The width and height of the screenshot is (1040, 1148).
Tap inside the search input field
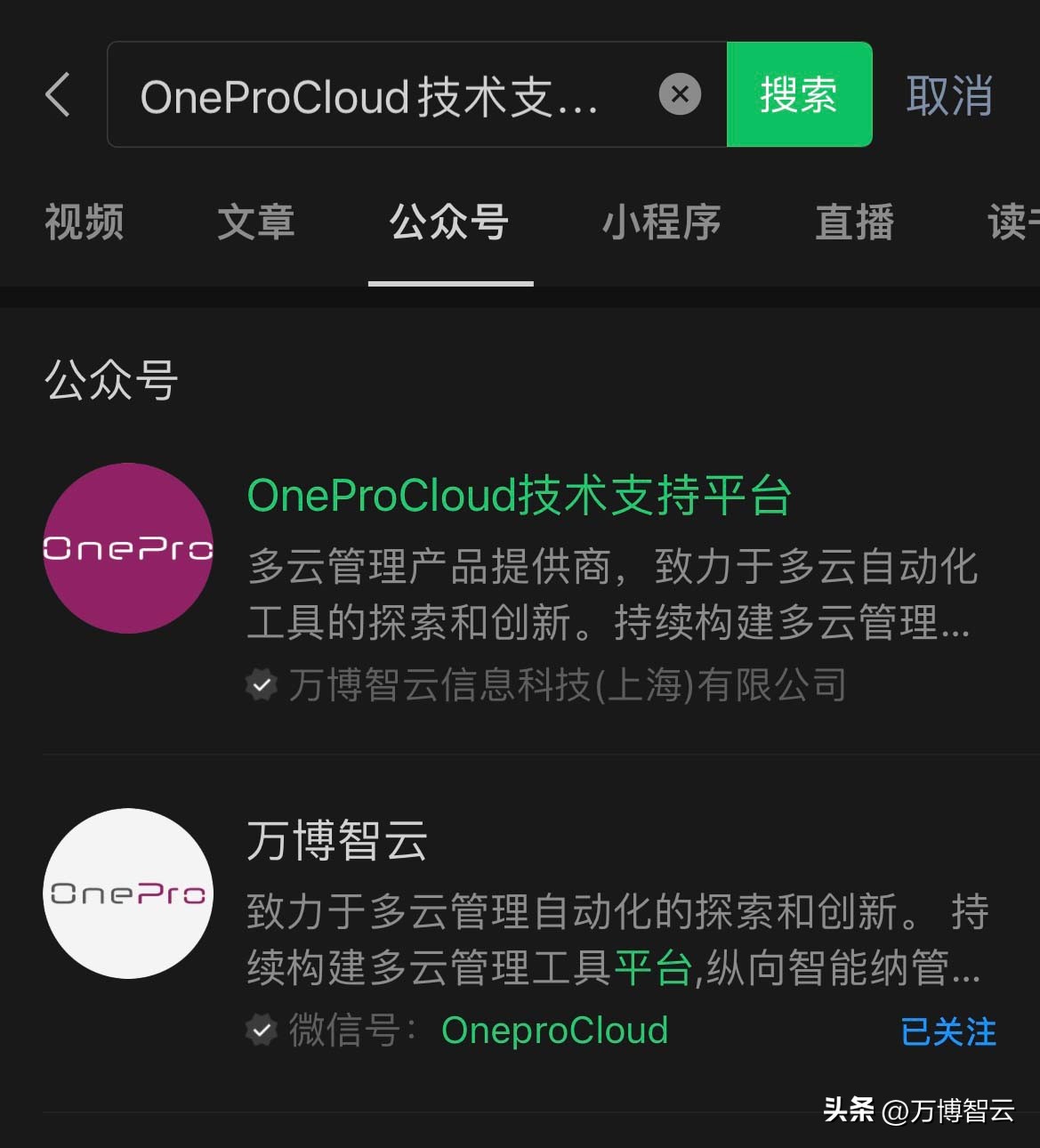374,94
